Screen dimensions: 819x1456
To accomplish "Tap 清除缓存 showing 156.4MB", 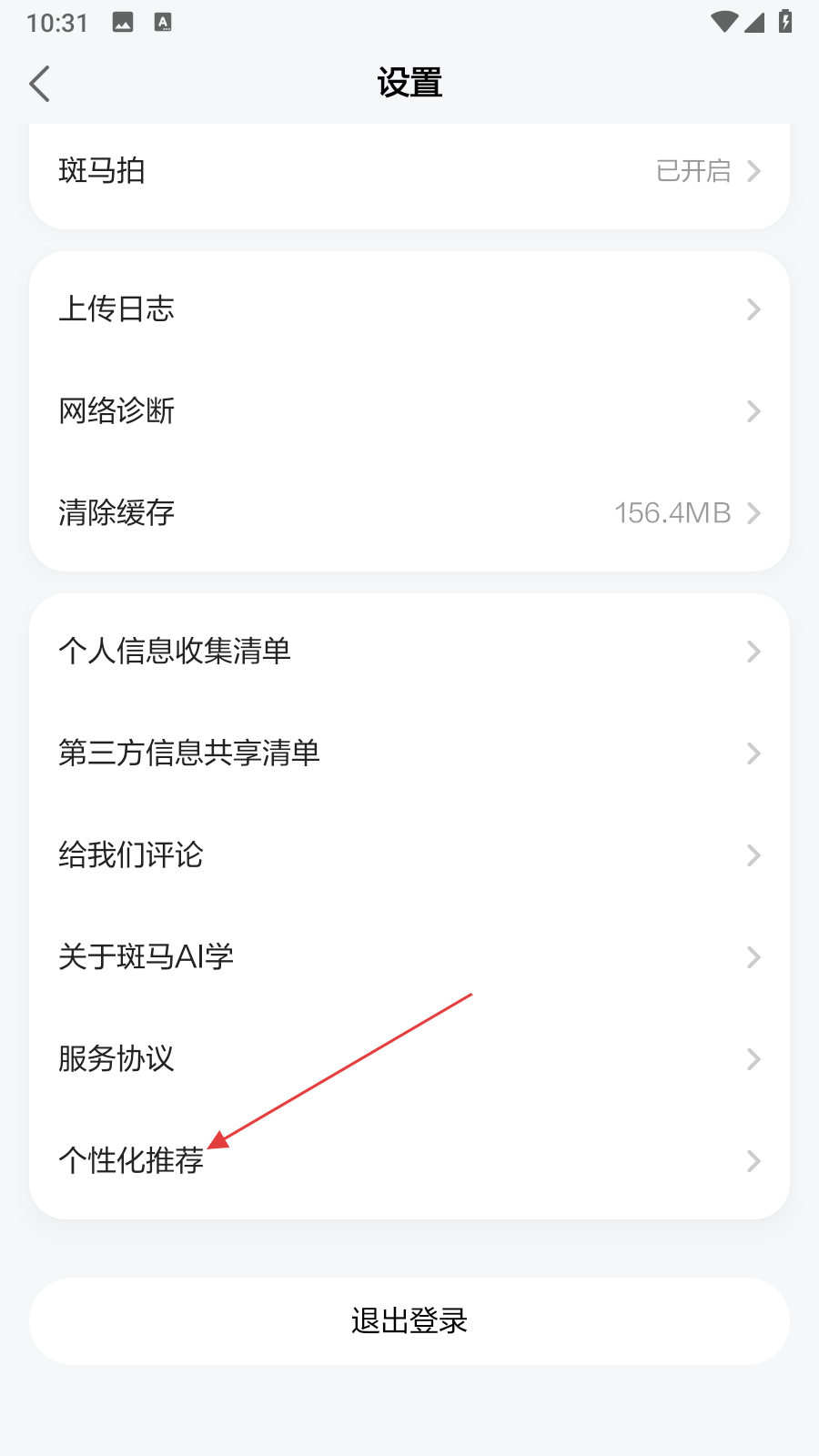I will (x=409, y=513).
